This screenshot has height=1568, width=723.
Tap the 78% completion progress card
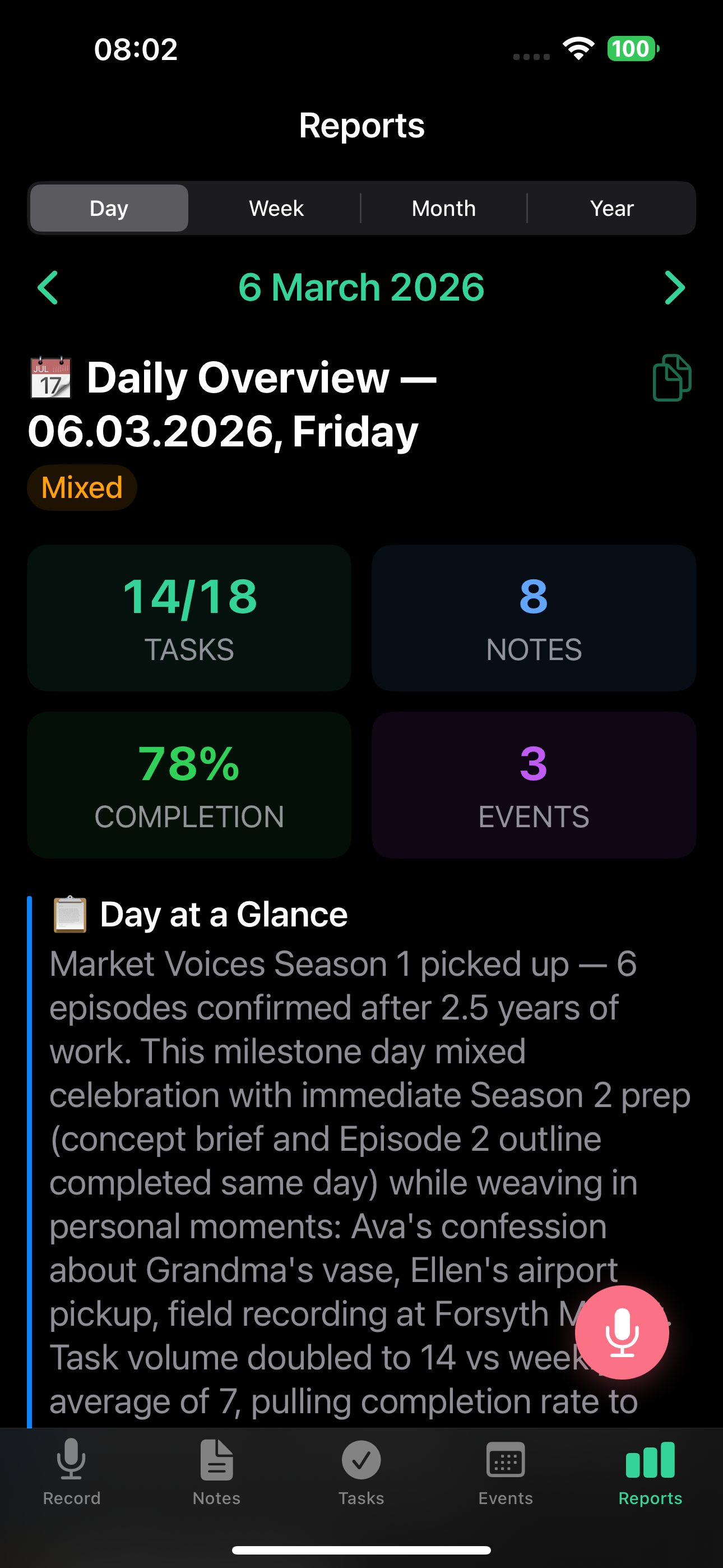click(x=189, y=785)
